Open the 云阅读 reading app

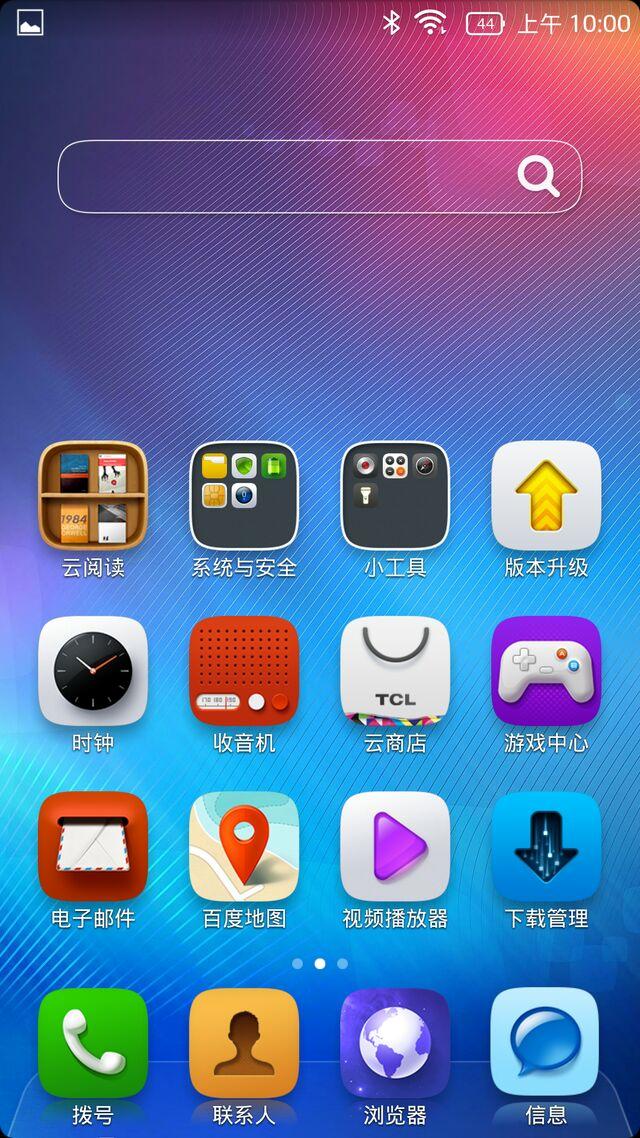(x=93, y=496)
